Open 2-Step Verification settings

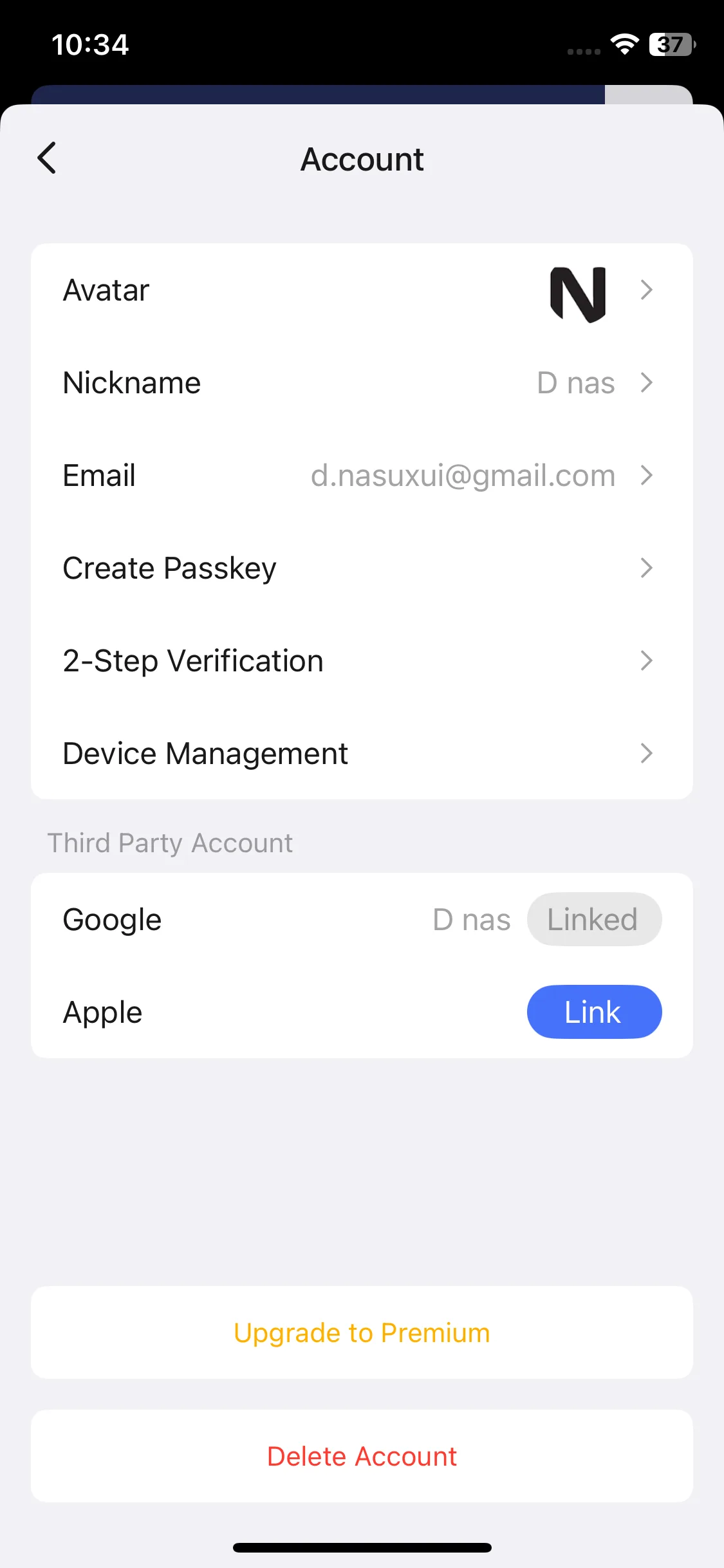362,660
